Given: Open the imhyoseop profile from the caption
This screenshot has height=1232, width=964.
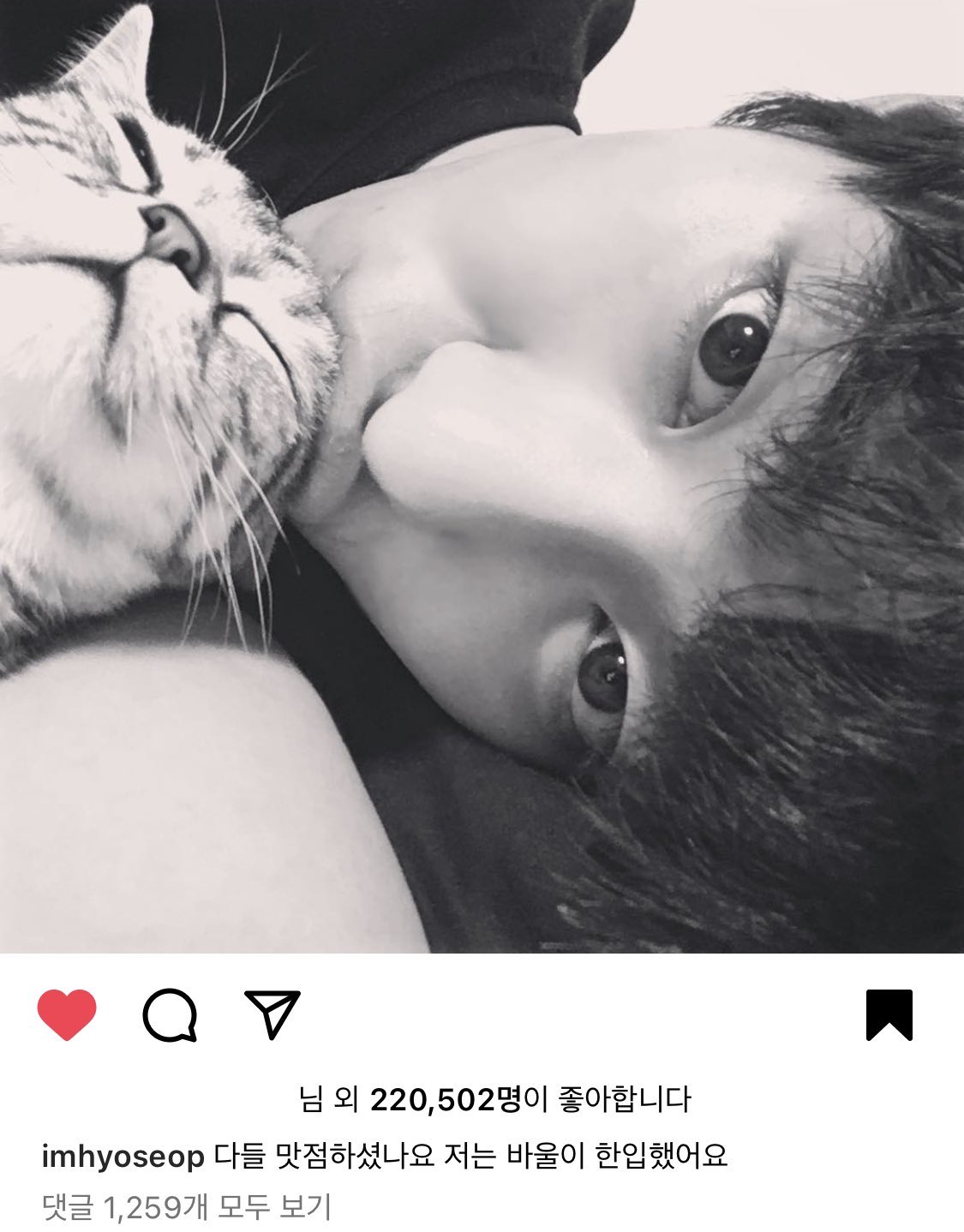Looking at the screenshot, I should (123, 1157).
